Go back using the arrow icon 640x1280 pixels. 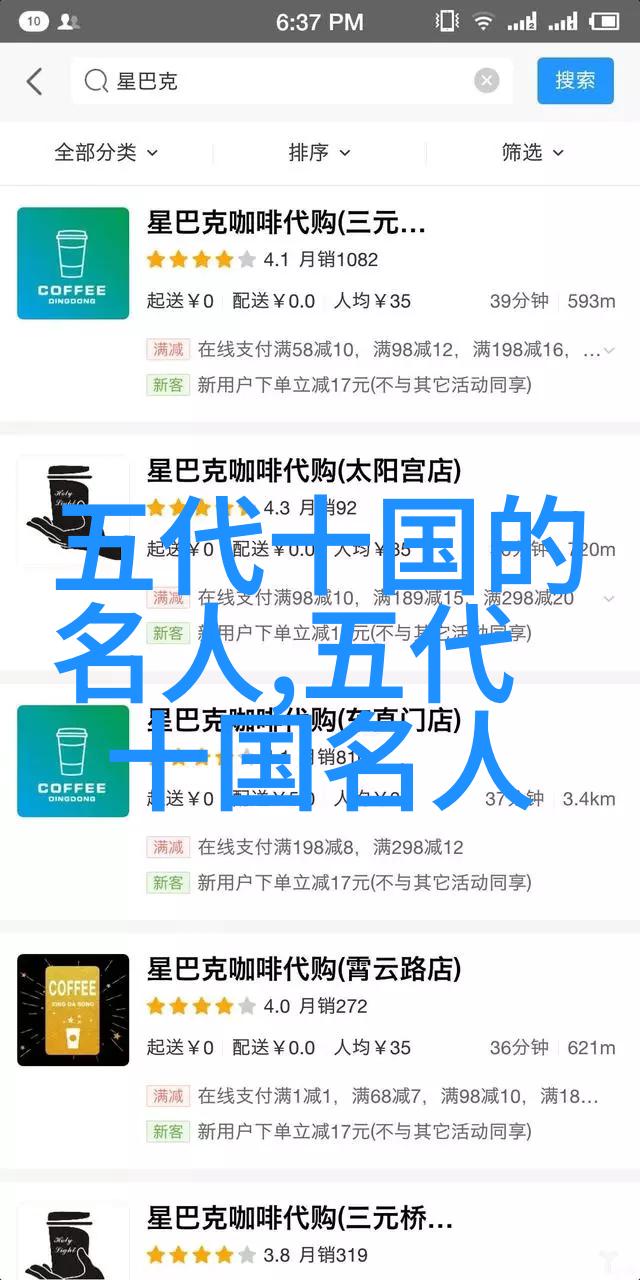coord(34,82)
